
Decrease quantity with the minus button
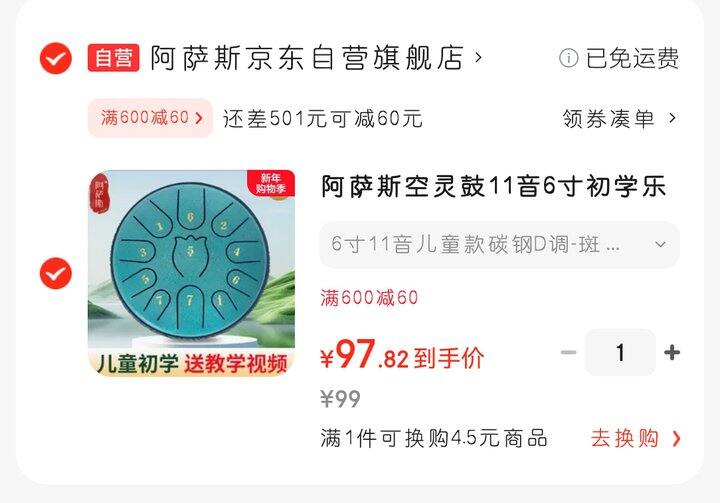[x=568, y=352]
